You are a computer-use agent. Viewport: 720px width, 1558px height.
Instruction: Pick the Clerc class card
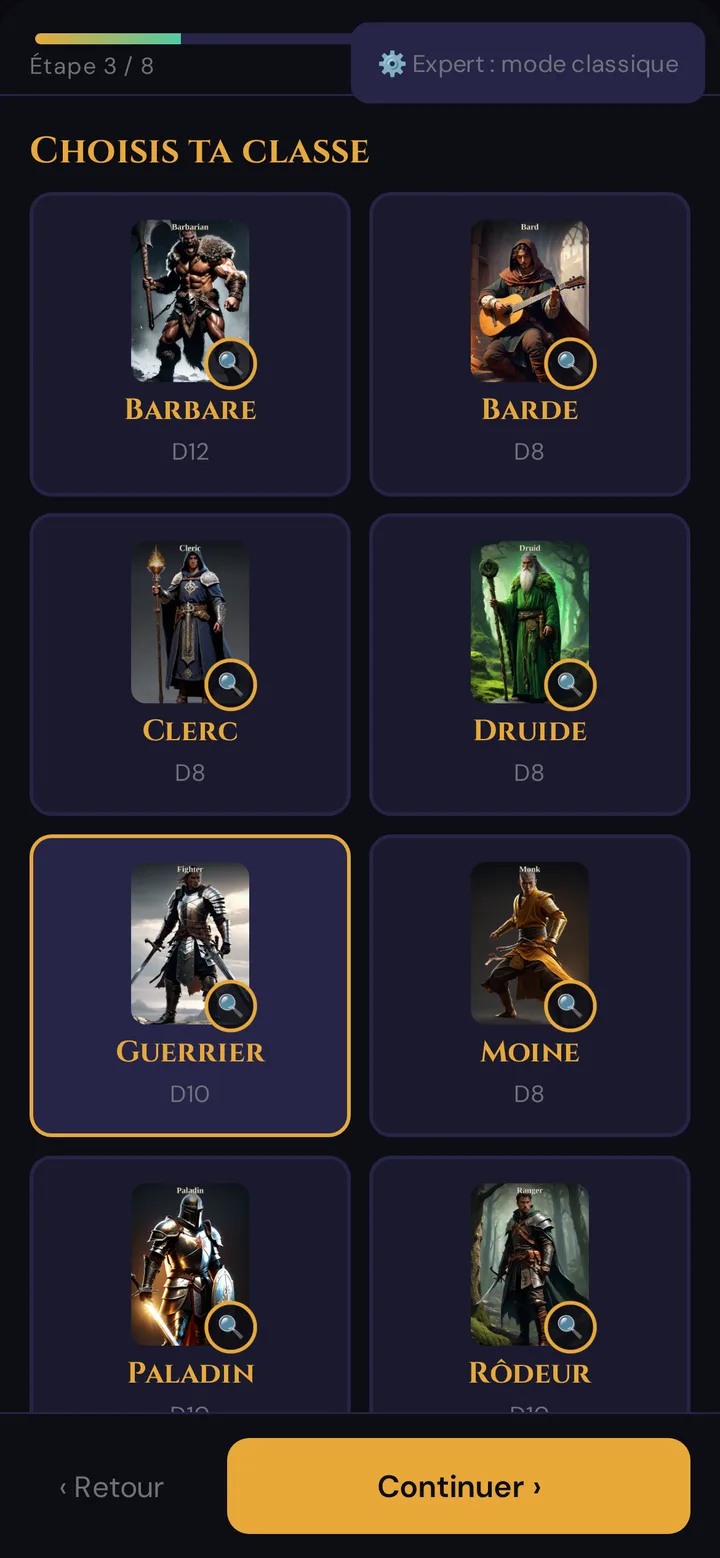[x=190, y=665]
